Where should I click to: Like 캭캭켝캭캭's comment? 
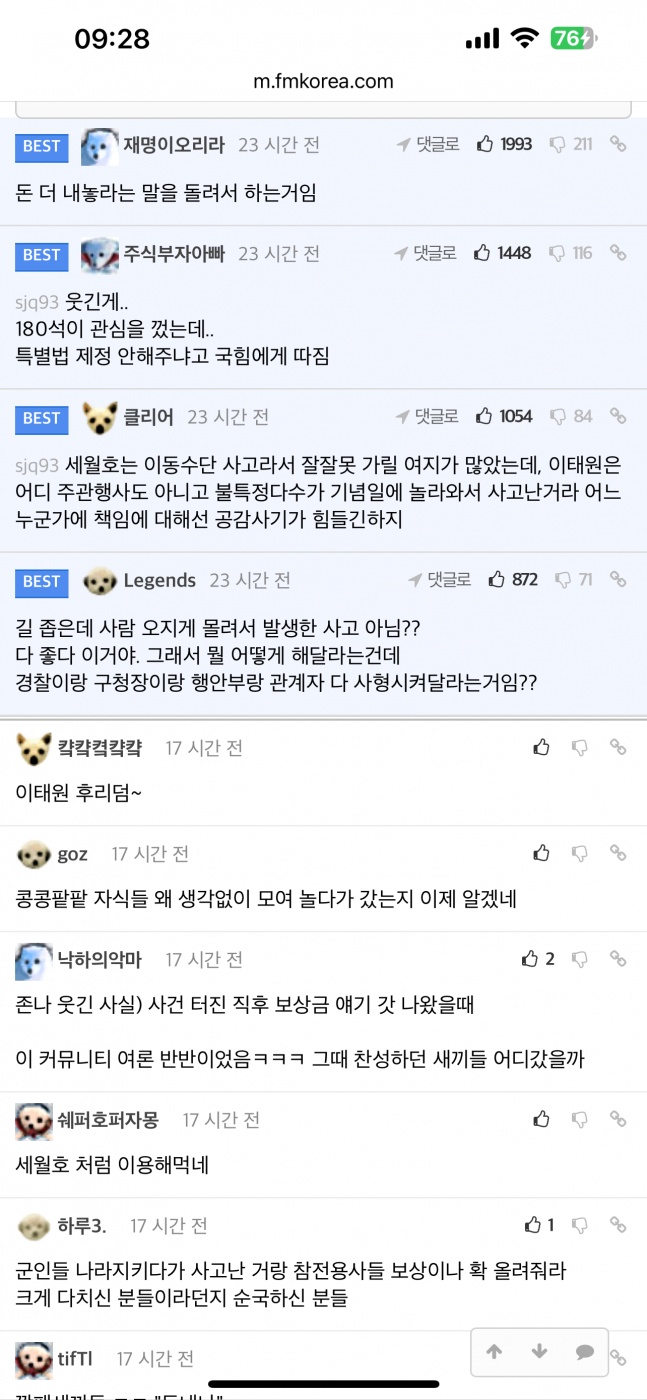[541, 747]
